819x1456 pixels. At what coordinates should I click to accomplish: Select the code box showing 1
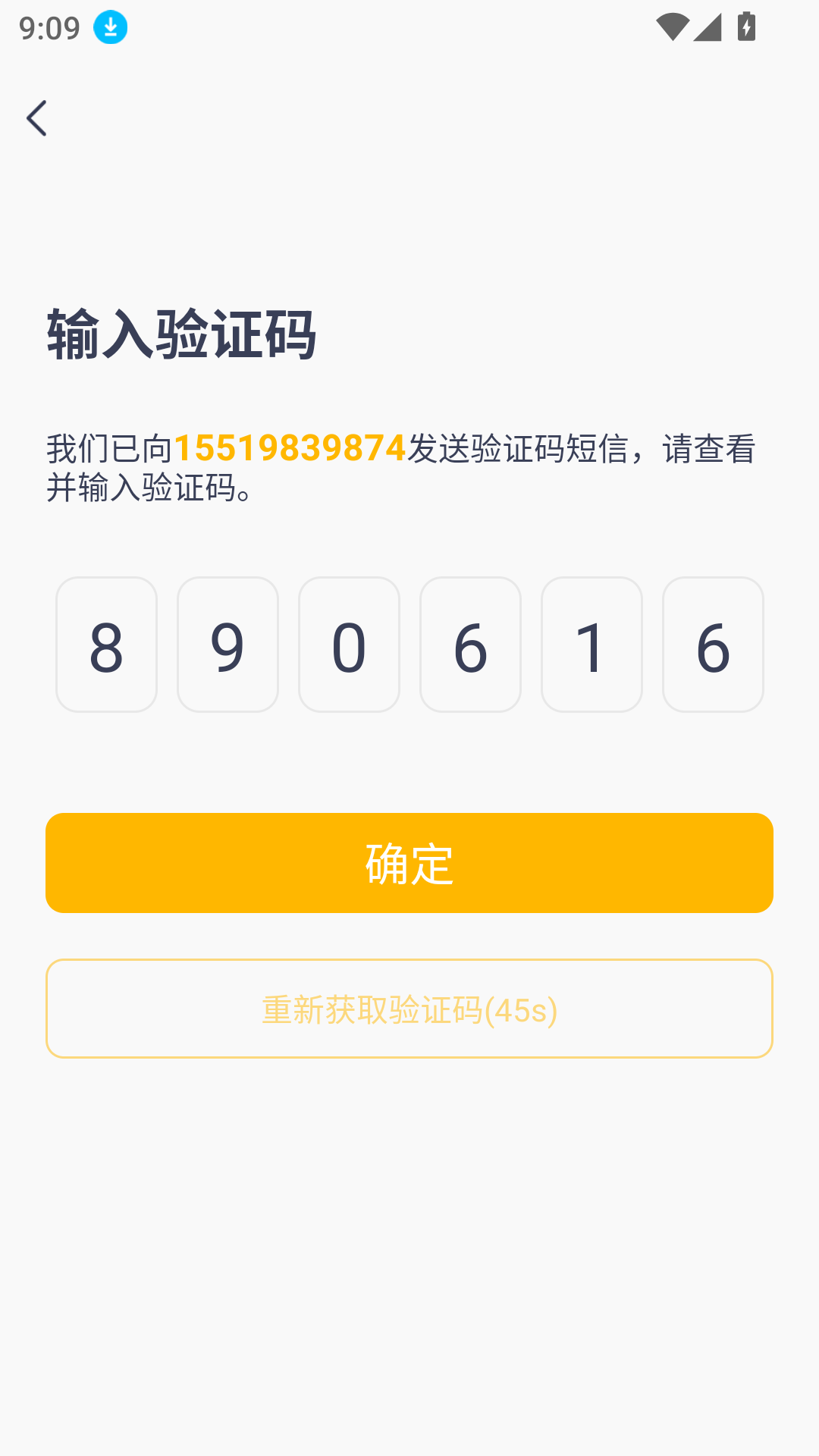tap(591, 645)
